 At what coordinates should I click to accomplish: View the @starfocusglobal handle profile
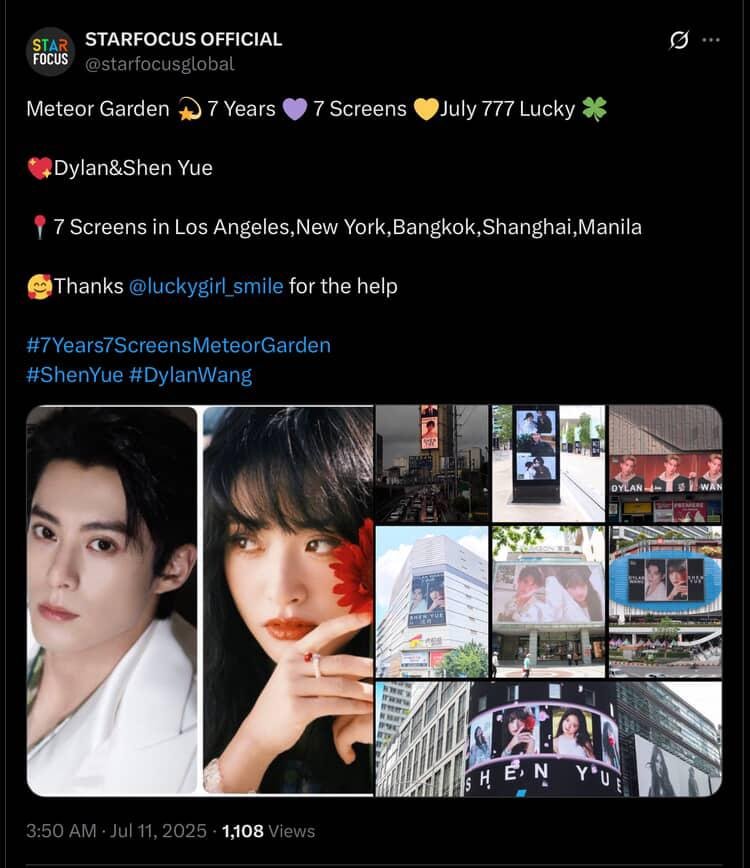(x=159, y=64)
